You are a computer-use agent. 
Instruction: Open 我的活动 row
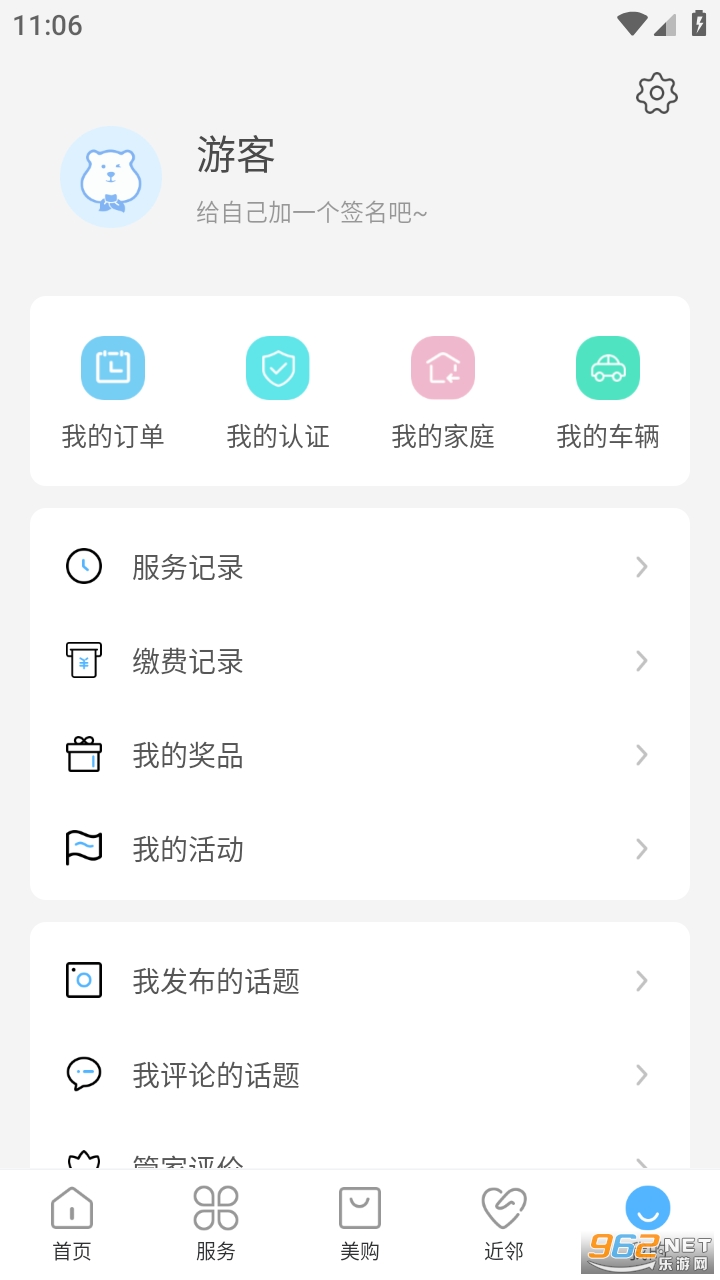click(x=360, y=849)
